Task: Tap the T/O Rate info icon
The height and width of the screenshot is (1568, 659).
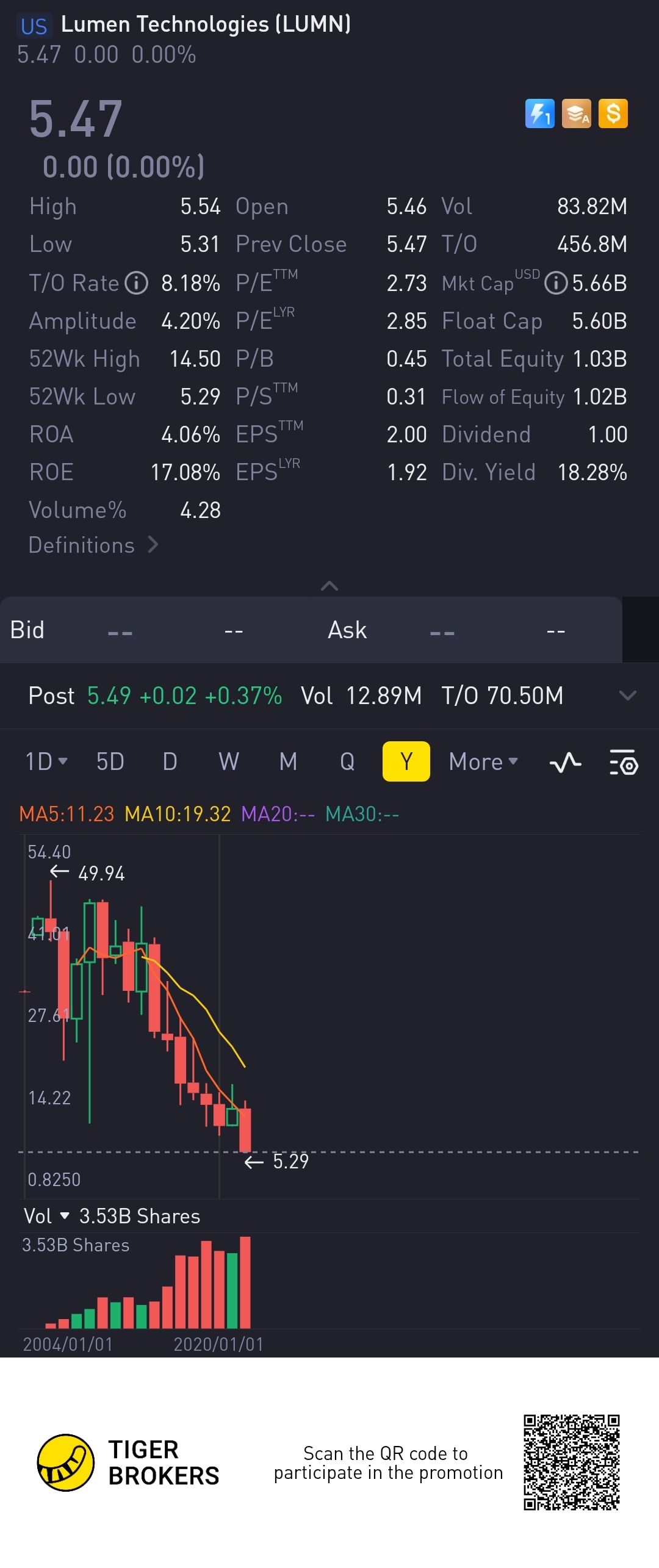Action: [136, 283]
